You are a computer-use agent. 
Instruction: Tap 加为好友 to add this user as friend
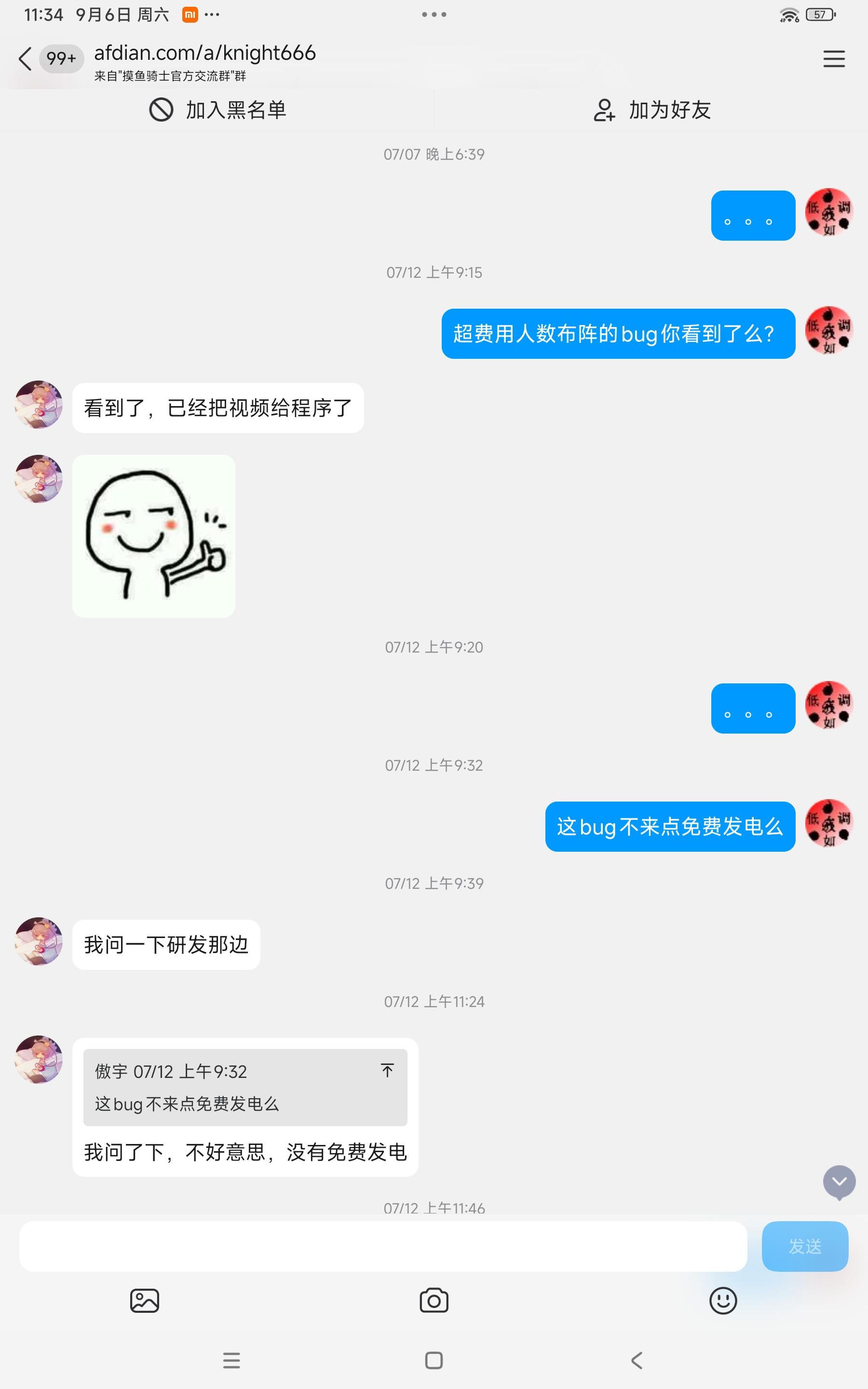point(669,110)
